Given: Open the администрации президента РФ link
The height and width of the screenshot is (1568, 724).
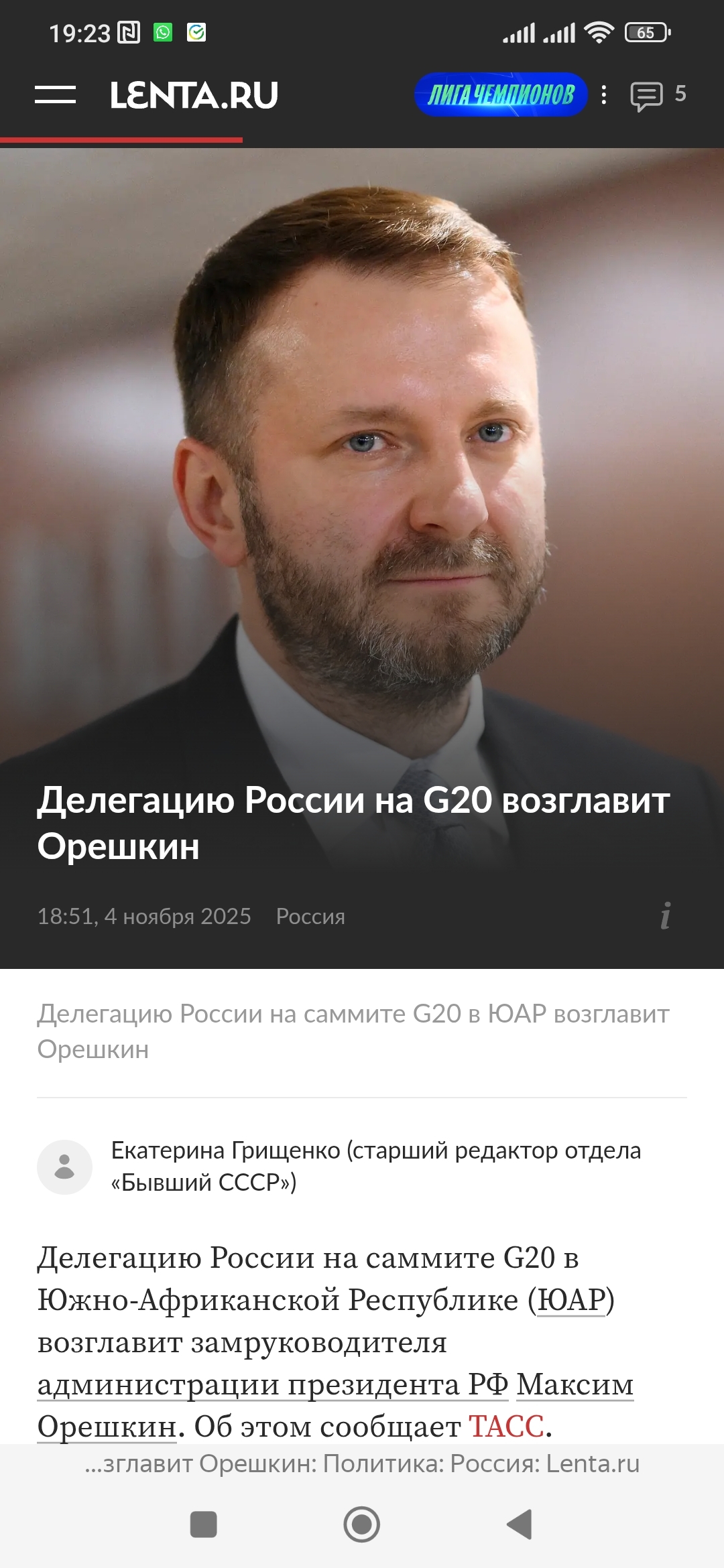Looking at the screenshot, I should [272, 1384].
